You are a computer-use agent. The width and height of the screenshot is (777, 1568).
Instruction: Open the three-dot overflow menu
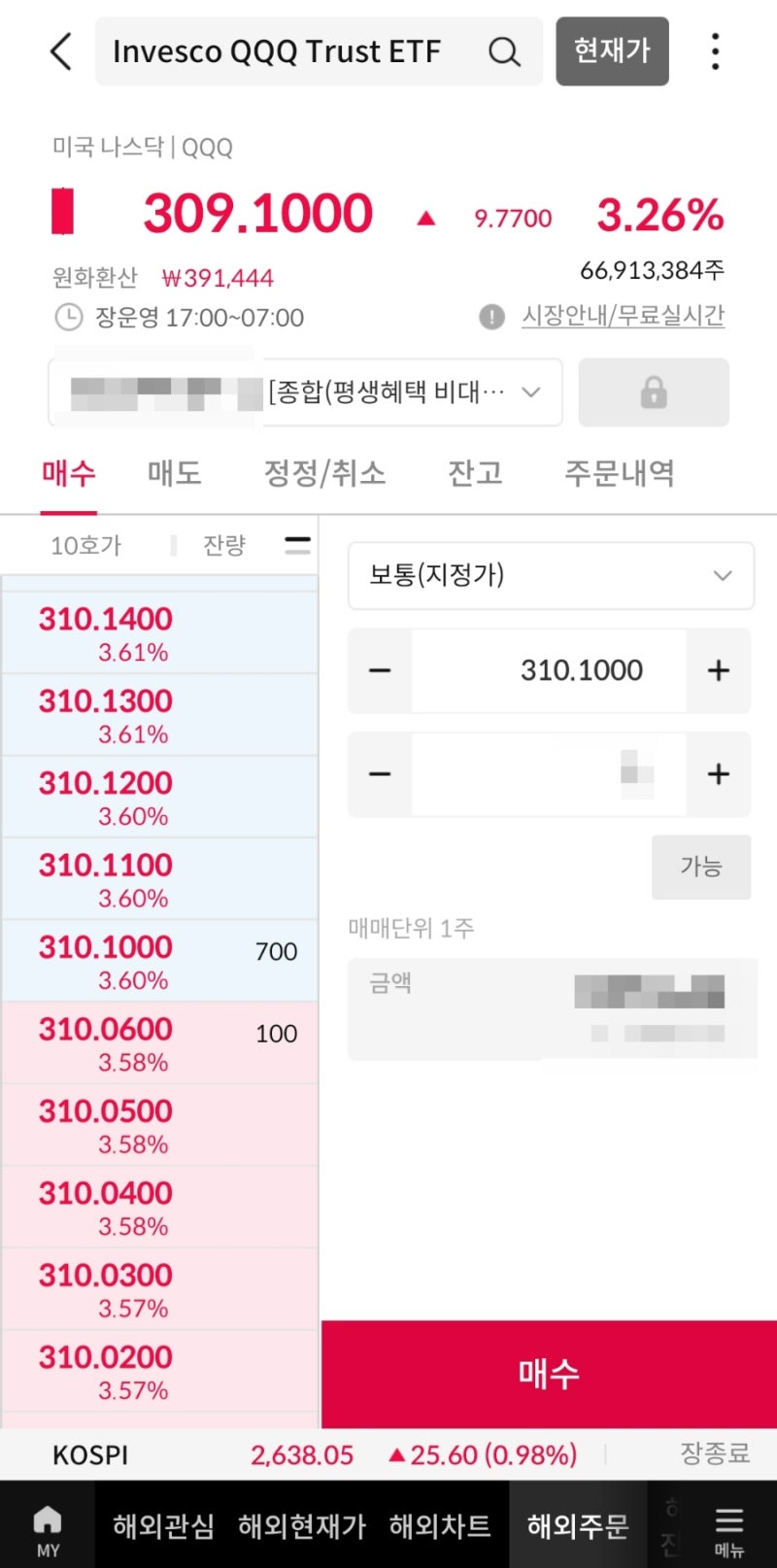click(x=715, y=51)
